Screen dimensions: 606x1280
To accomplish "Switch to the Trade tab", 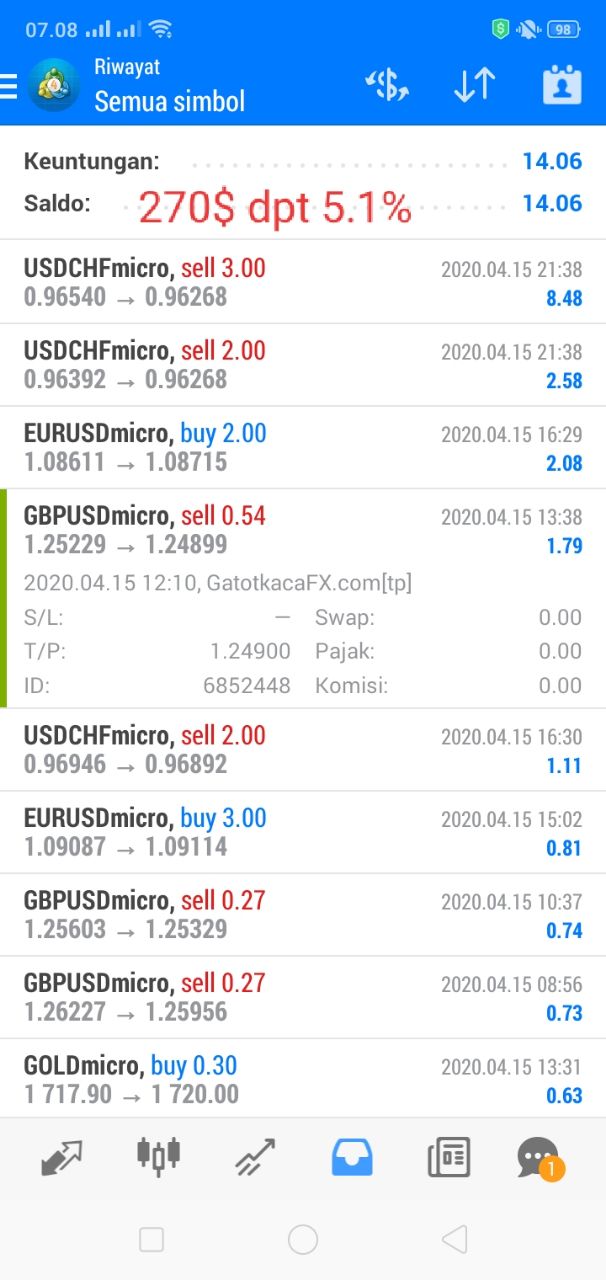I will pyautogui.click(x=255, y=1158).
